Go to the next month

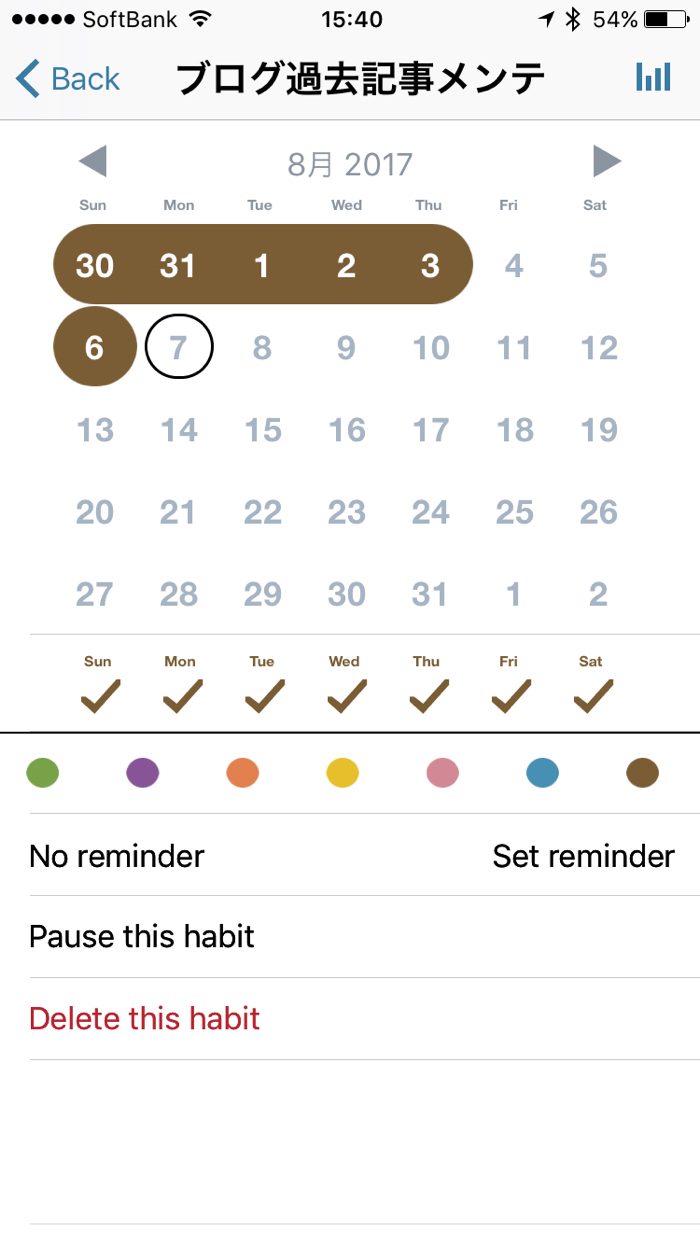606,162
